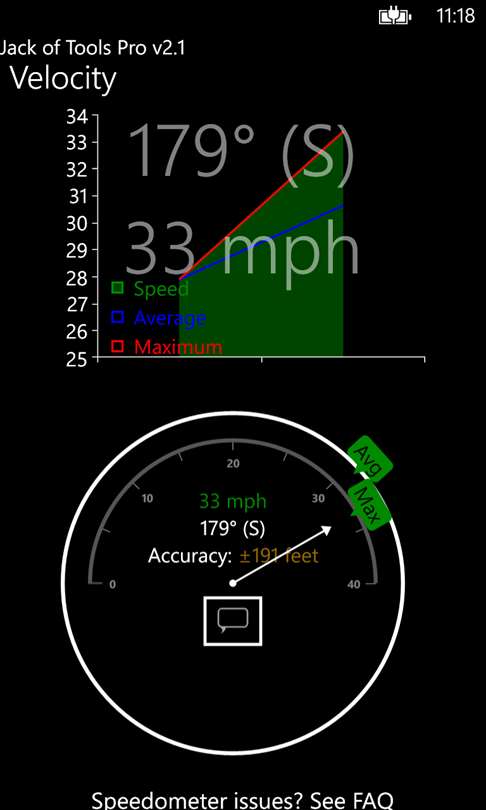This screenshot has width=486, height=810.
Task: Open the Speedometer issues FAQ link
Action: click(242, 799)
